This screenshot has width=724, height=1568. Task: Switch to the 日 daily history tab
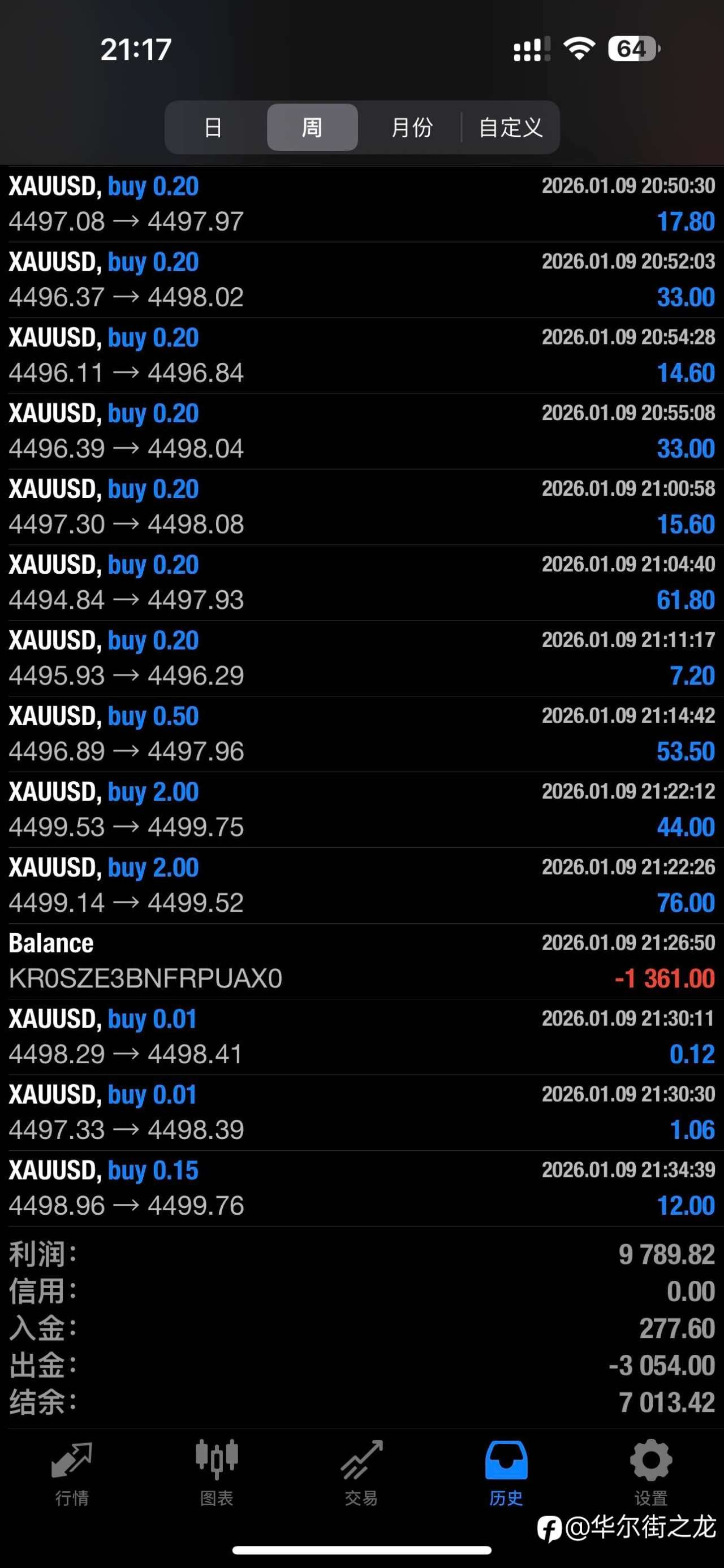click(213, 127)
